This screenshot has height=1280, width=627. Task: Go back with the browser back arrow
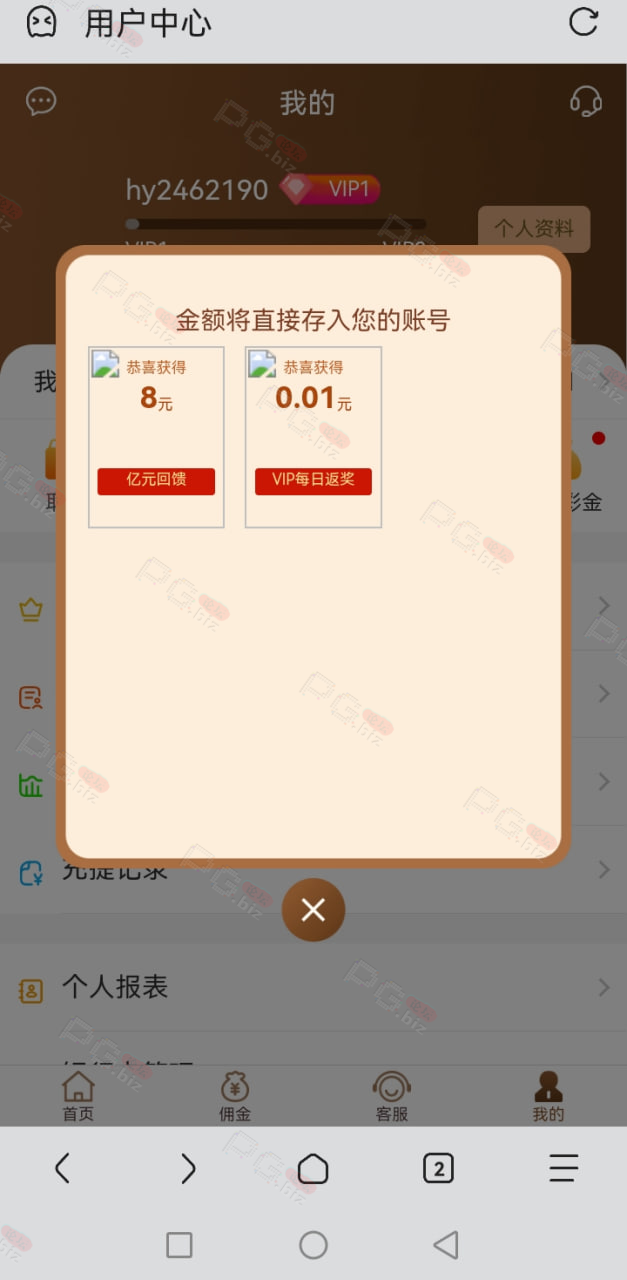62,1168
